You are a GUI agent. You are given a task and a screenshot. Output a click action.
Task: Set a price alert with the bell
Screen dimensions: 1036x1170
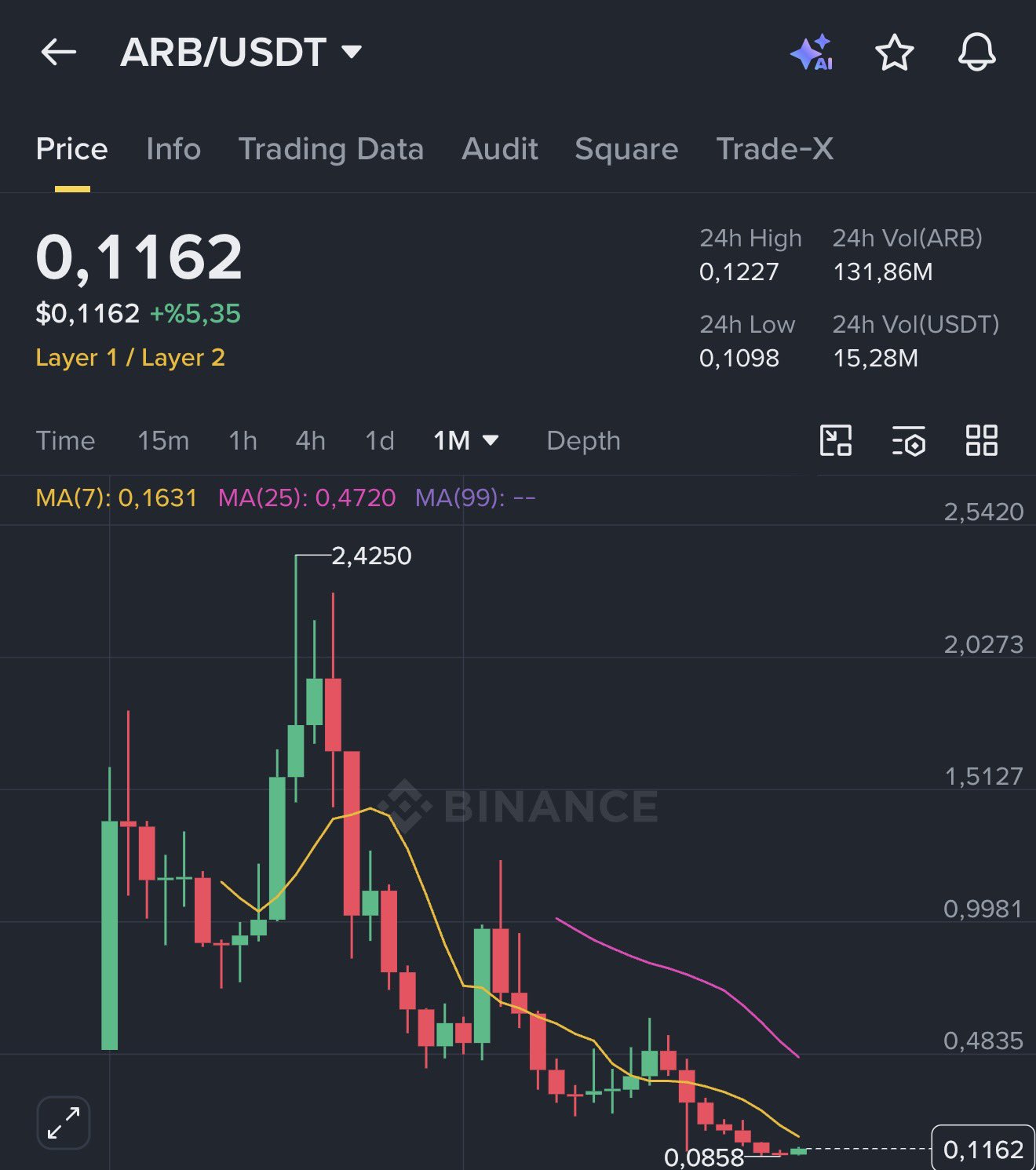(x=976, y=53)
